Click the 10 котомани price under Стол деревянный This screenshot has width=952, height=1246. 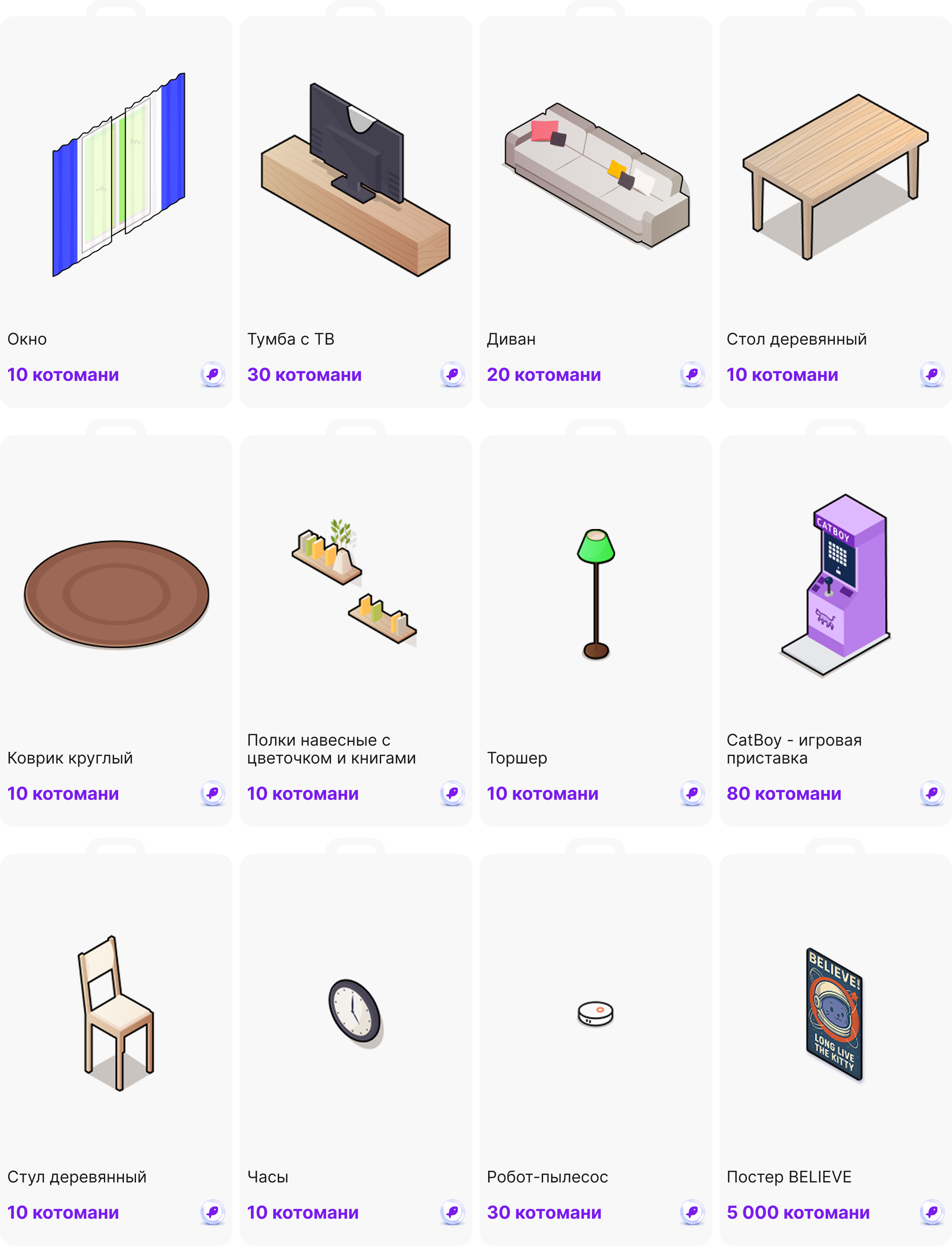782,374
